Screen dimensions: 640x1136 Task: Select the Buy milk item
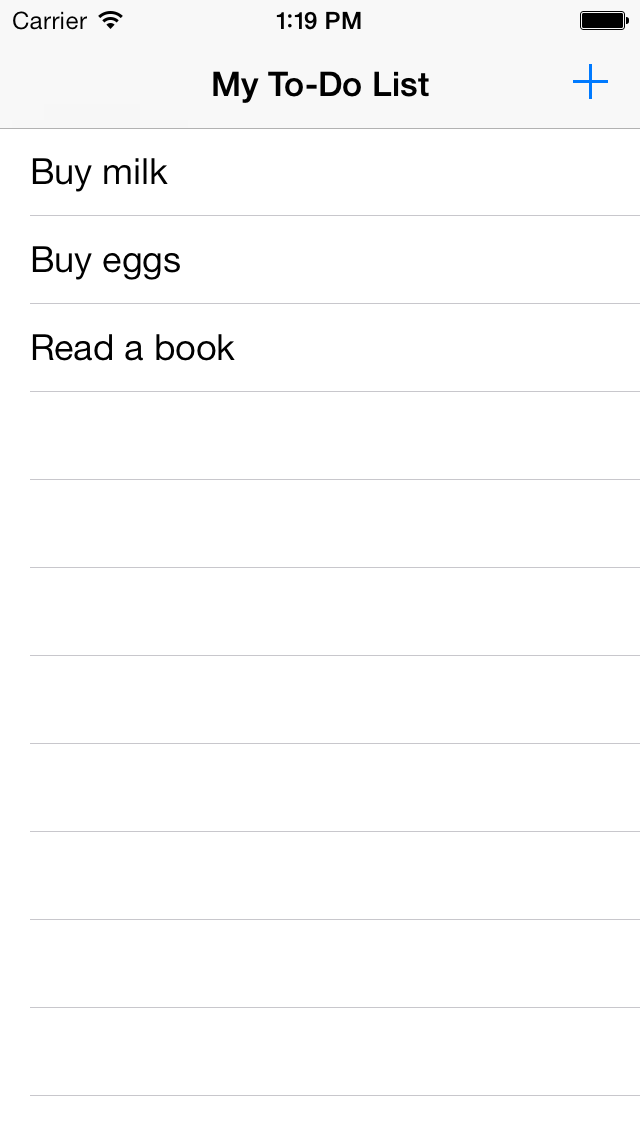[x=320, y=172]
